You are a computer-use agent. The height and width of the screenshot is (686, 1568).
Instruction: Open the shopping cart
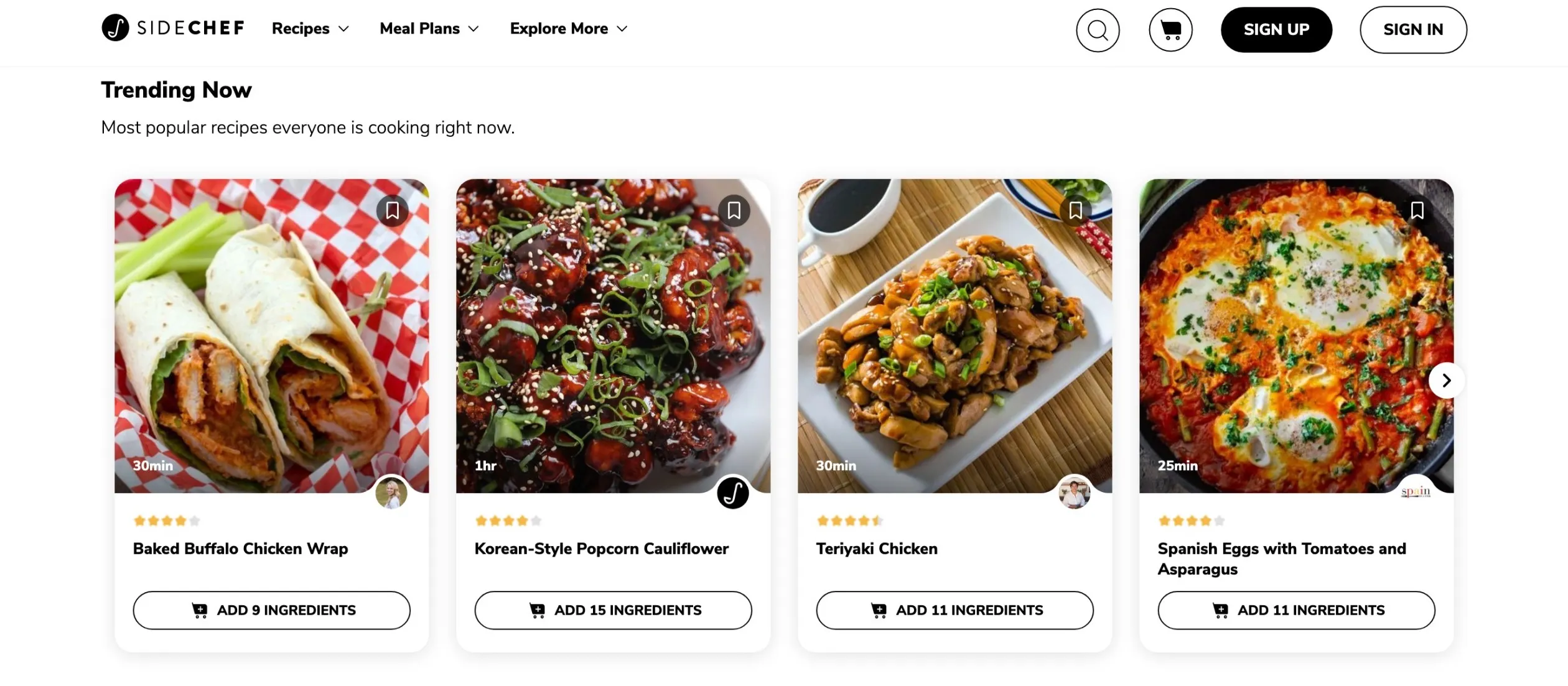click(1170, 30)
